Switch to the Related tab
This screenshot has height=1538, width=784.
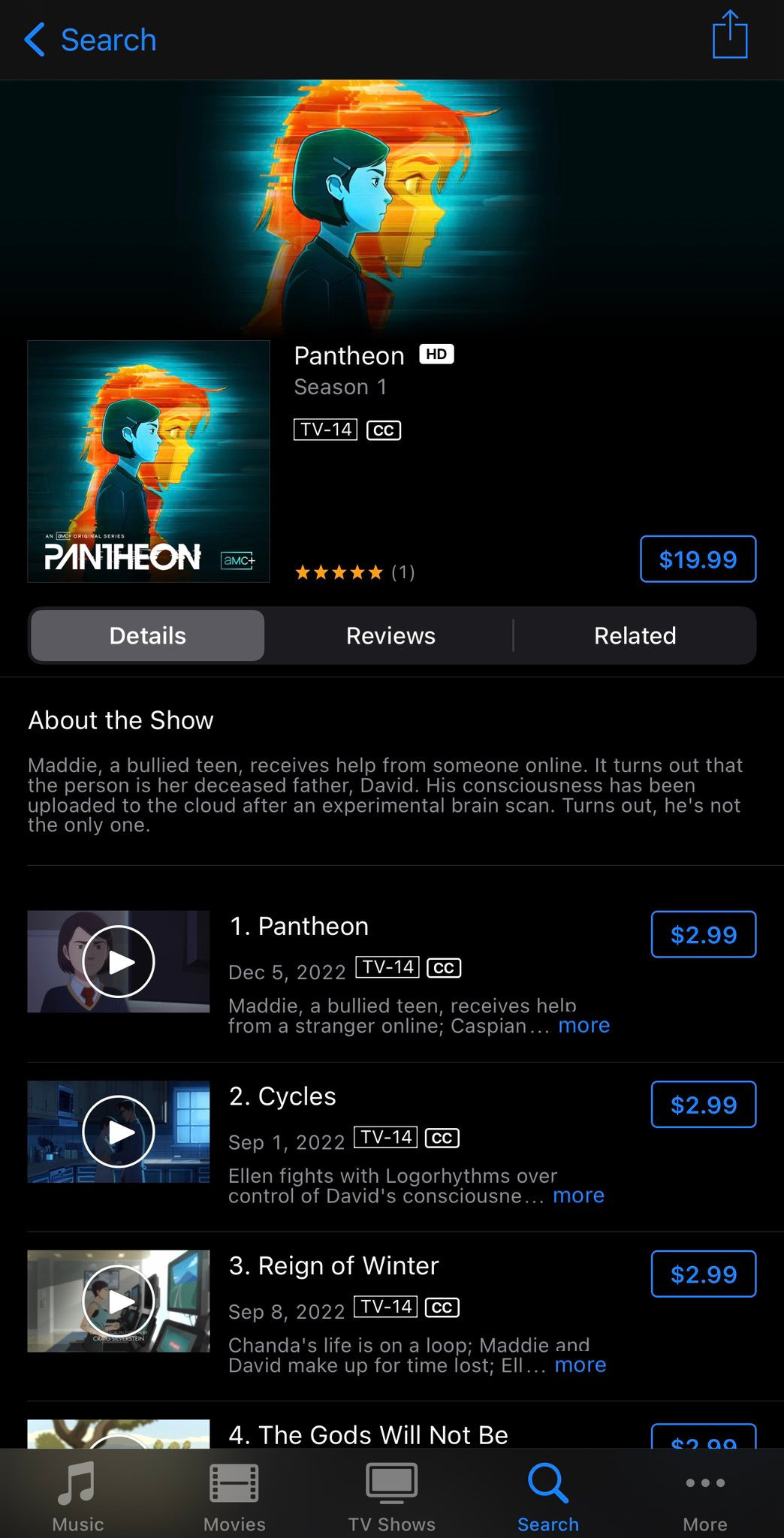coord(635,635)
